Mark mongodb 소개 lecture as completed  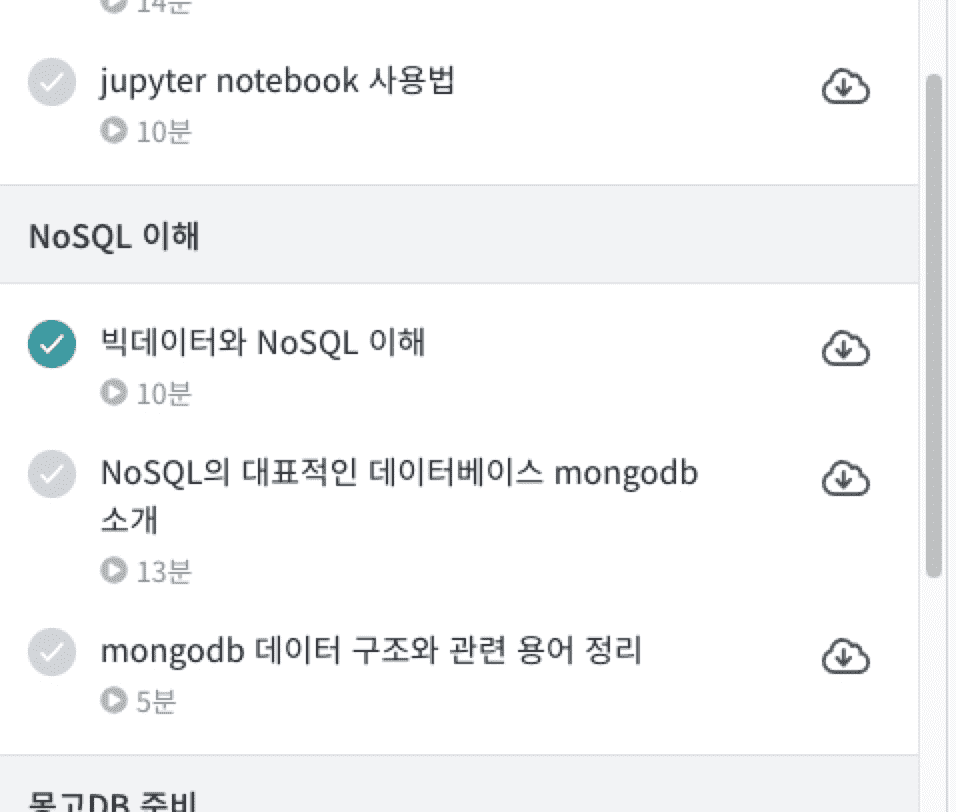[52, 473]
